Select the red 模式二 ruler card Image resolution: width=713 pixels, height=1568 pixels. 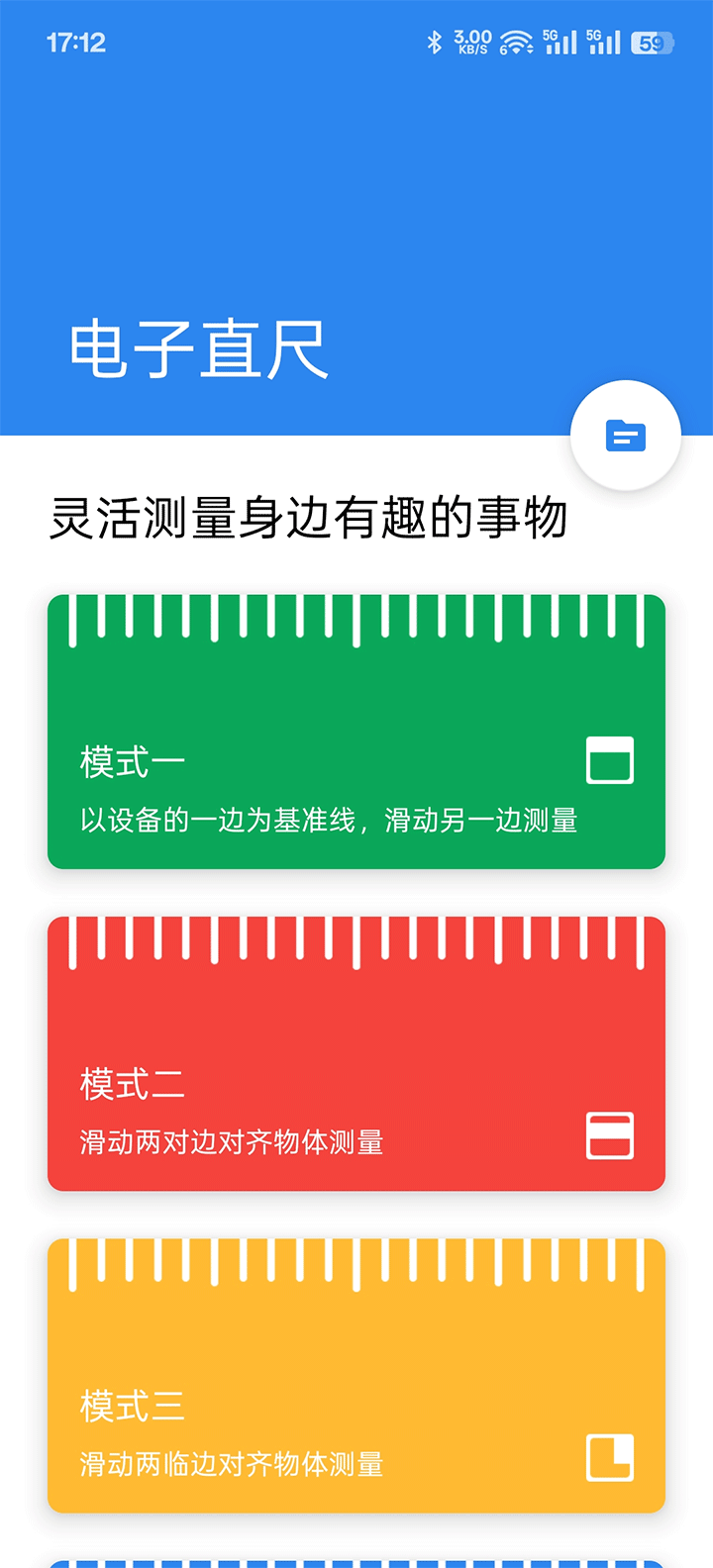pyautogui.click(x=356, y=1054)
